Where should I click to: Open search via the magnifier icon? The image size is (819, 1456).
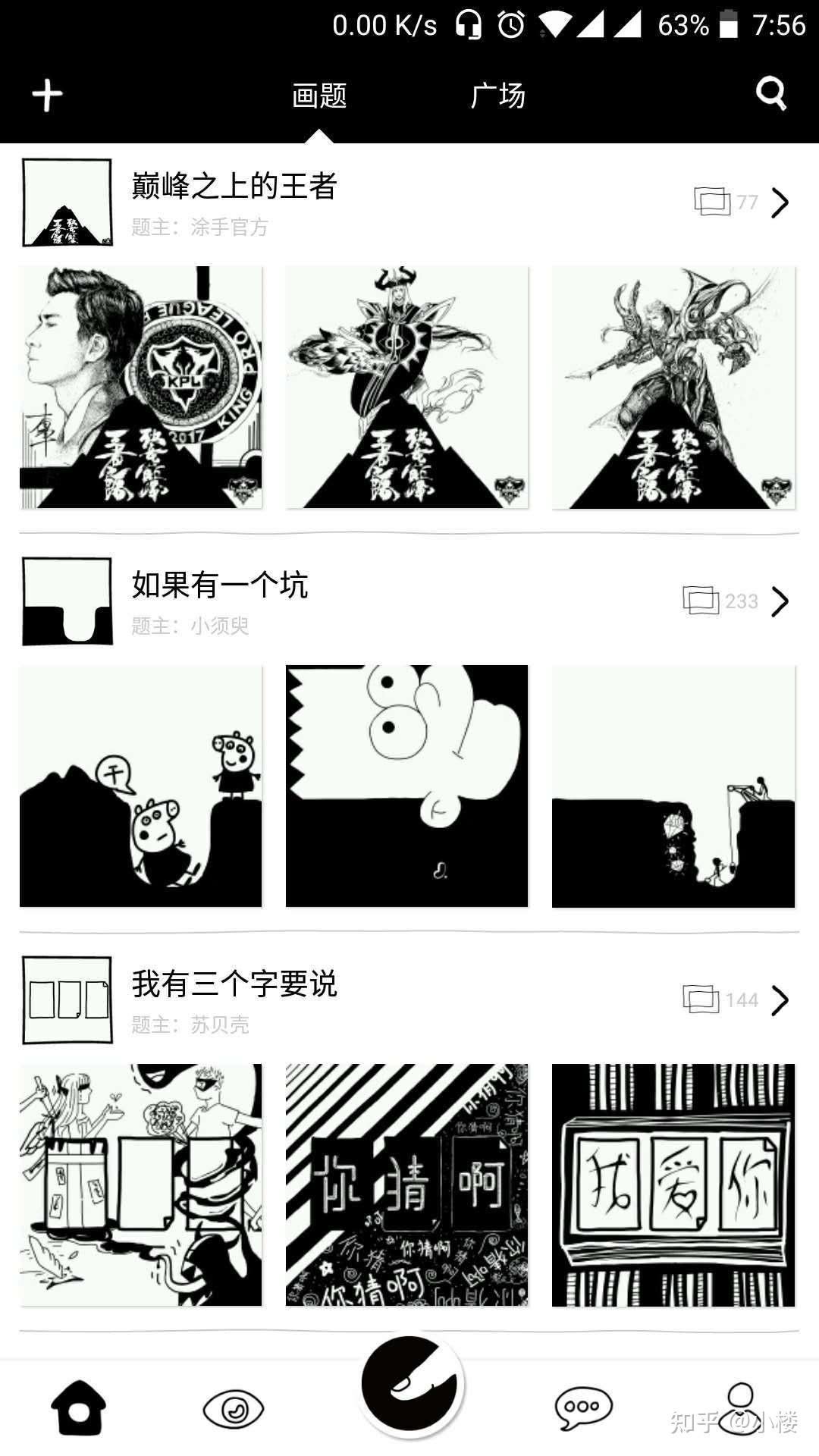click(770, 94)
